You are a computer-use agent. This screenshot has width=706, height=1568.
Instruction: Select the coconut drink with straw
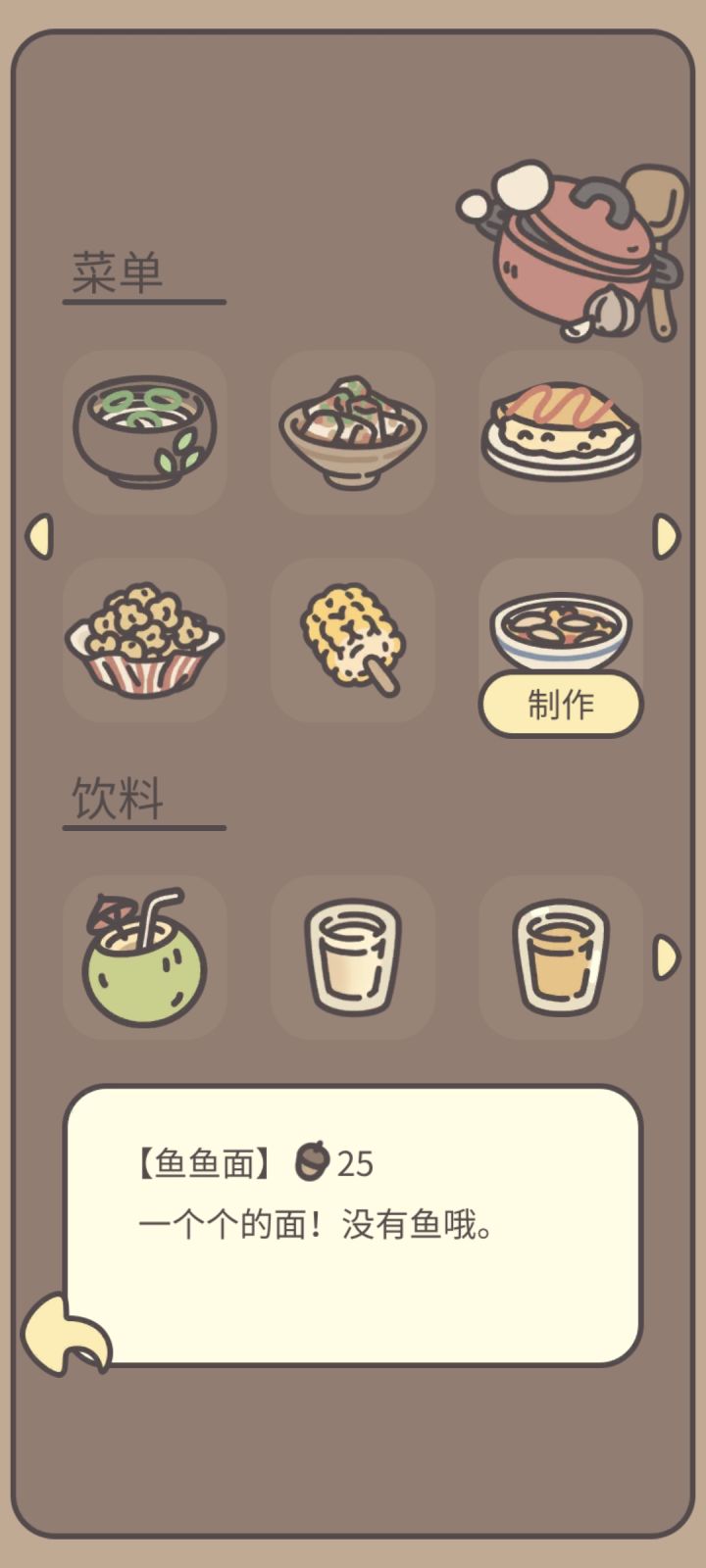point(144,955)
